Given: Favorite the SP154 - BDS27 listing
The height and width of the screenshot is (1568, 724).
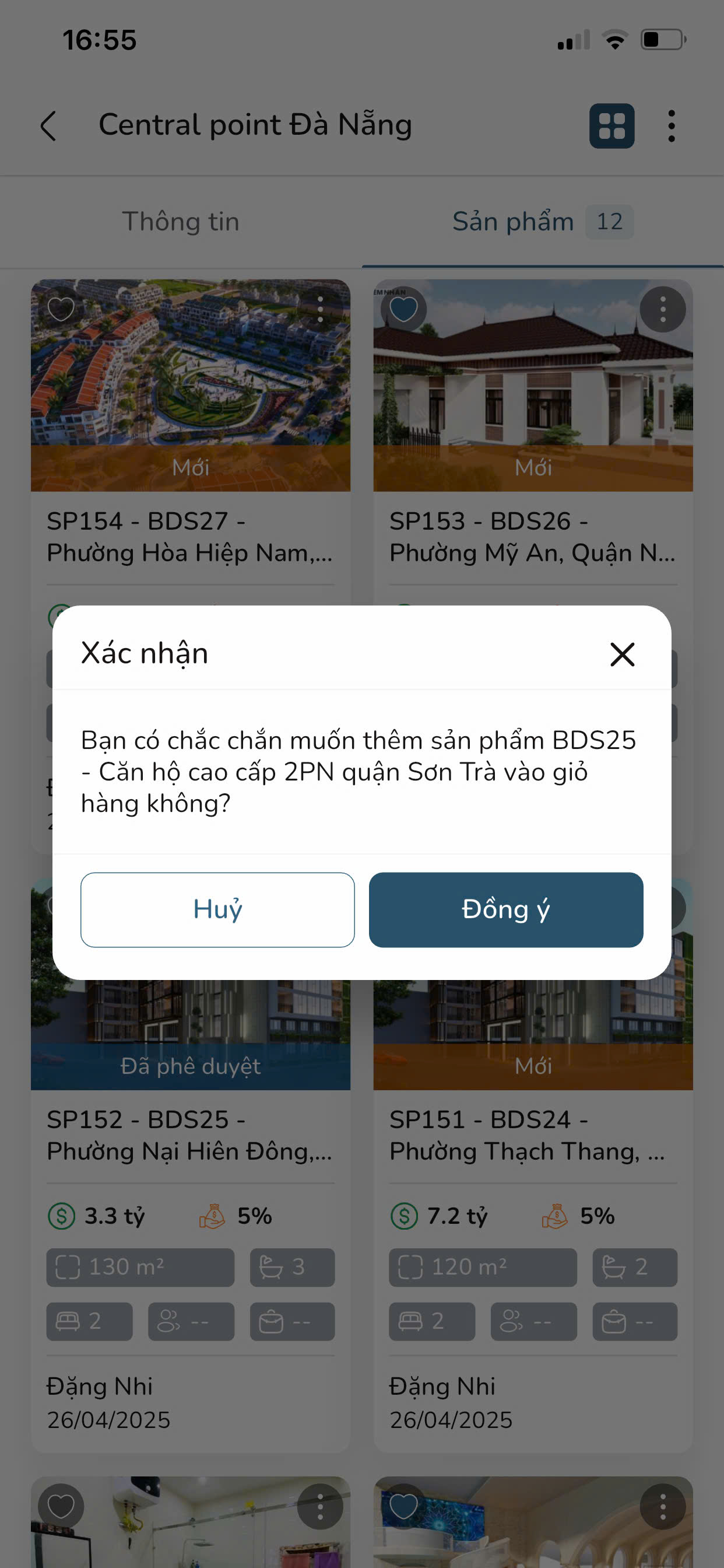Looking at the screenshot, I should click(x=61, y=309).
